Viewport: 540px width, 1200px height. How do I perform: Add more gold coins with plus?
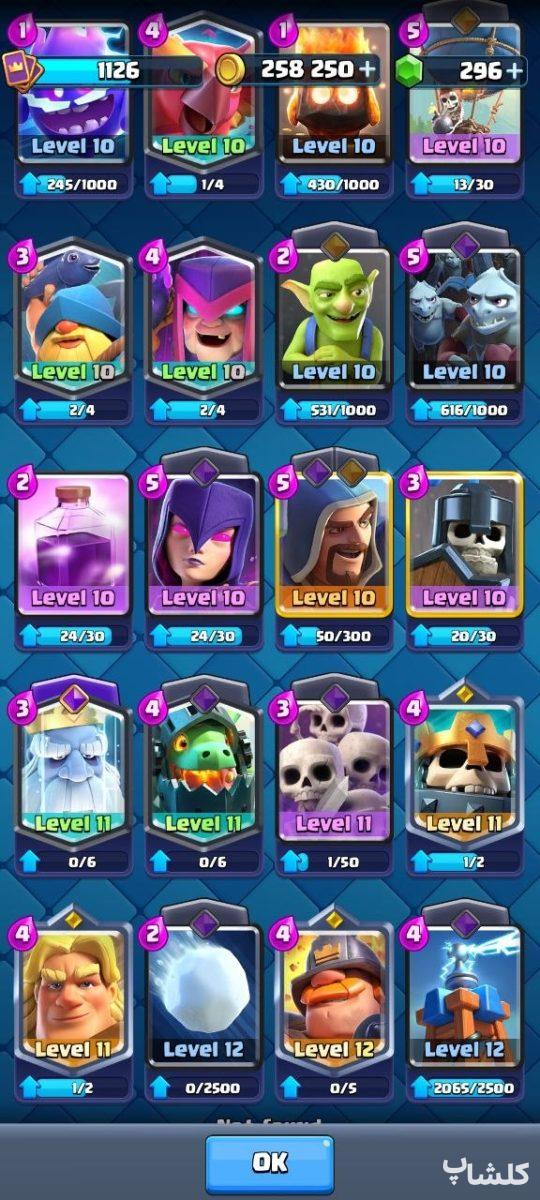pyautogui.click(x=370, y=69)
